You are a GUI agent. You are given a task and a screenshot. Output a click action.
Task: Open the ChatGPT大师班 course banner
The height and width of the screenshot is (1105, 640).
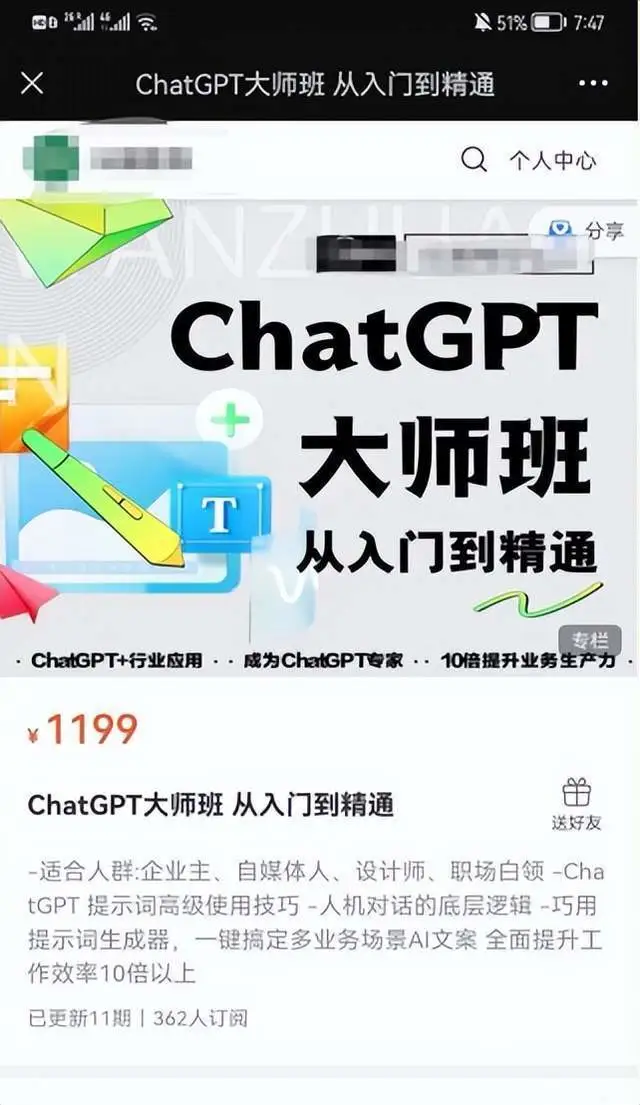(x=320, y=440)
